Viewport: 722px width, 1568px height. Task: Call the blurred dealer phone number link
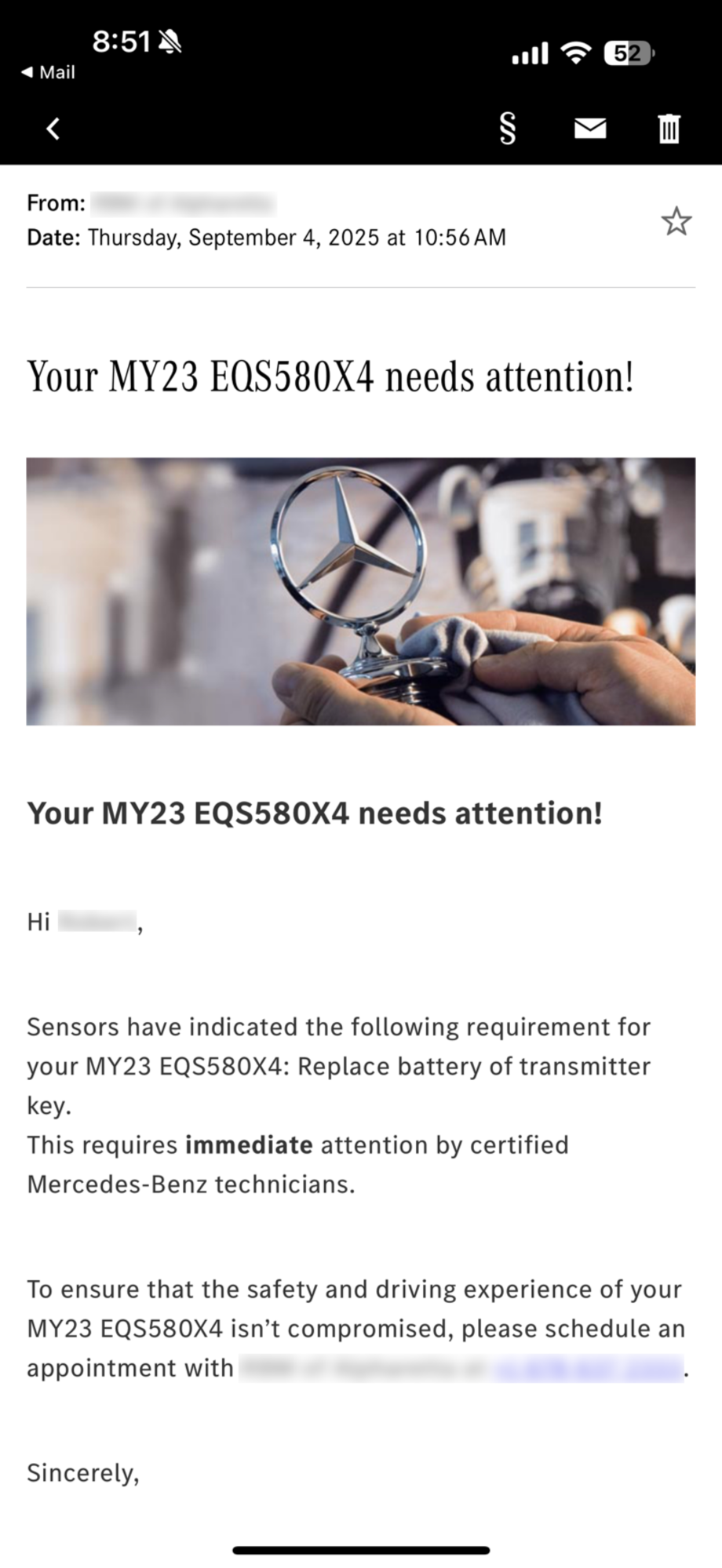pyautogui.click(x=589, y=1369)
